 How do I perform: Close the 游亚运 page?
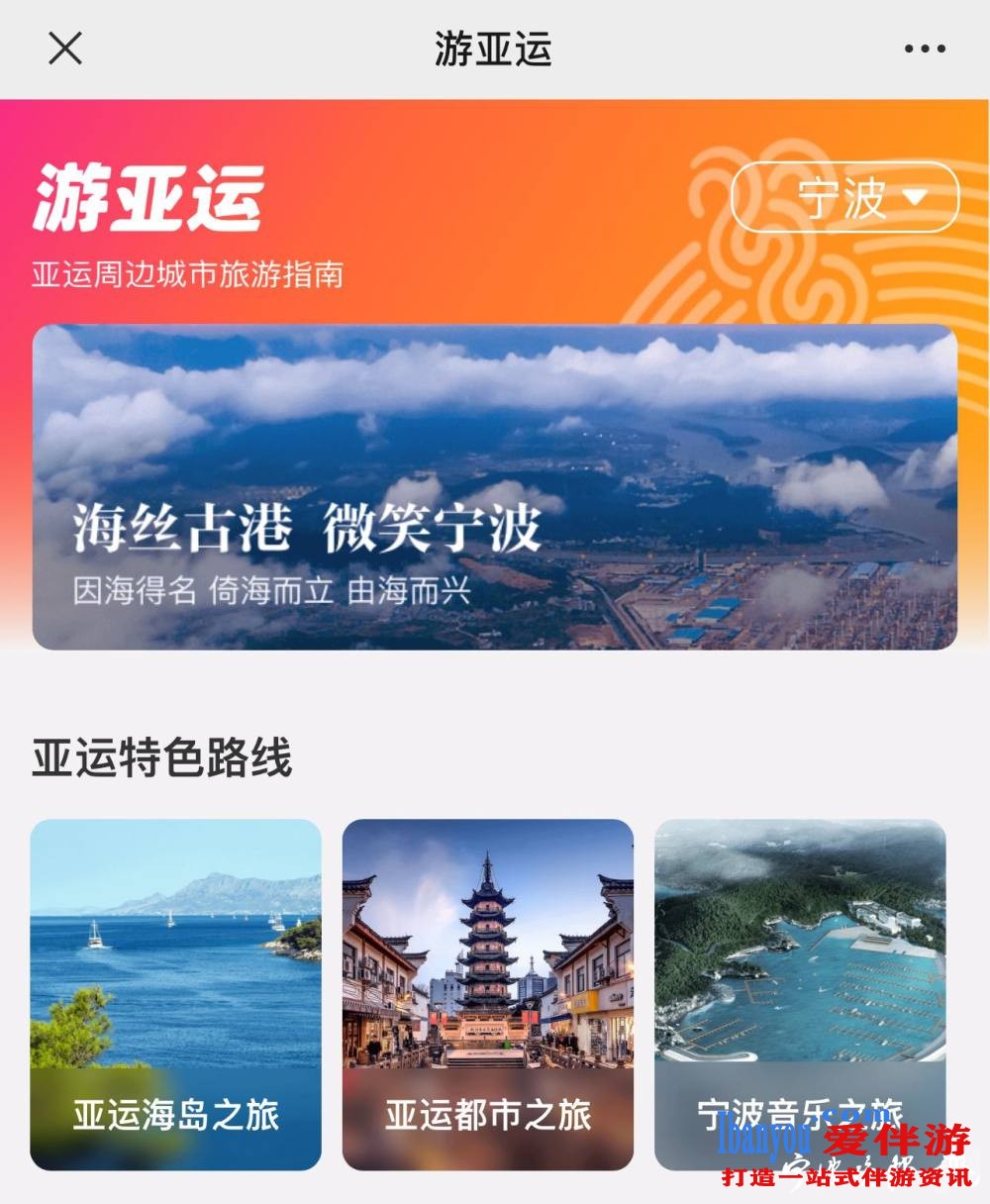click(65, 48)
